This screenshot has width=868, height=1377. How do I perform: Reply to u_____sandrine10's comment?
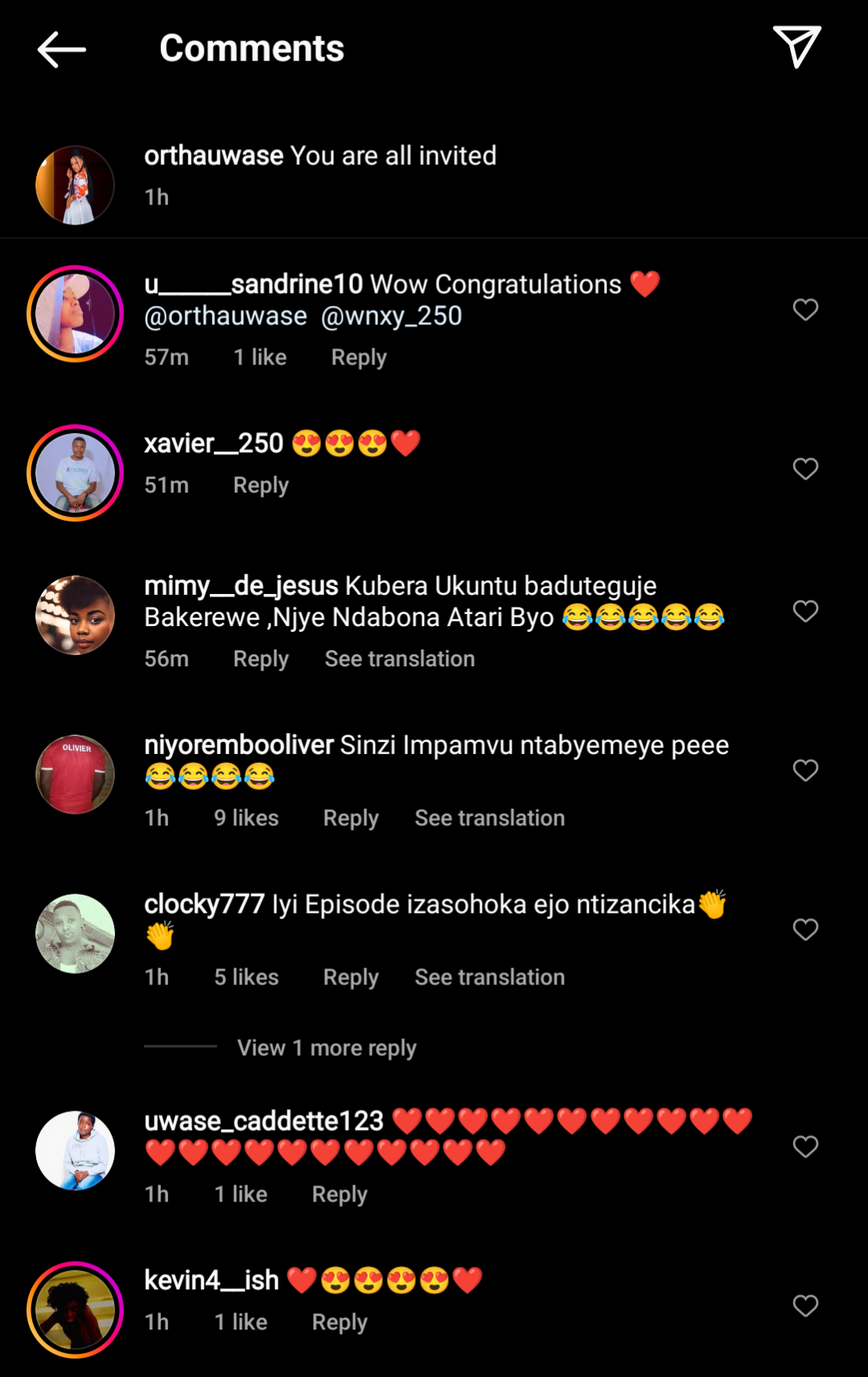click(x=359, y=357)
